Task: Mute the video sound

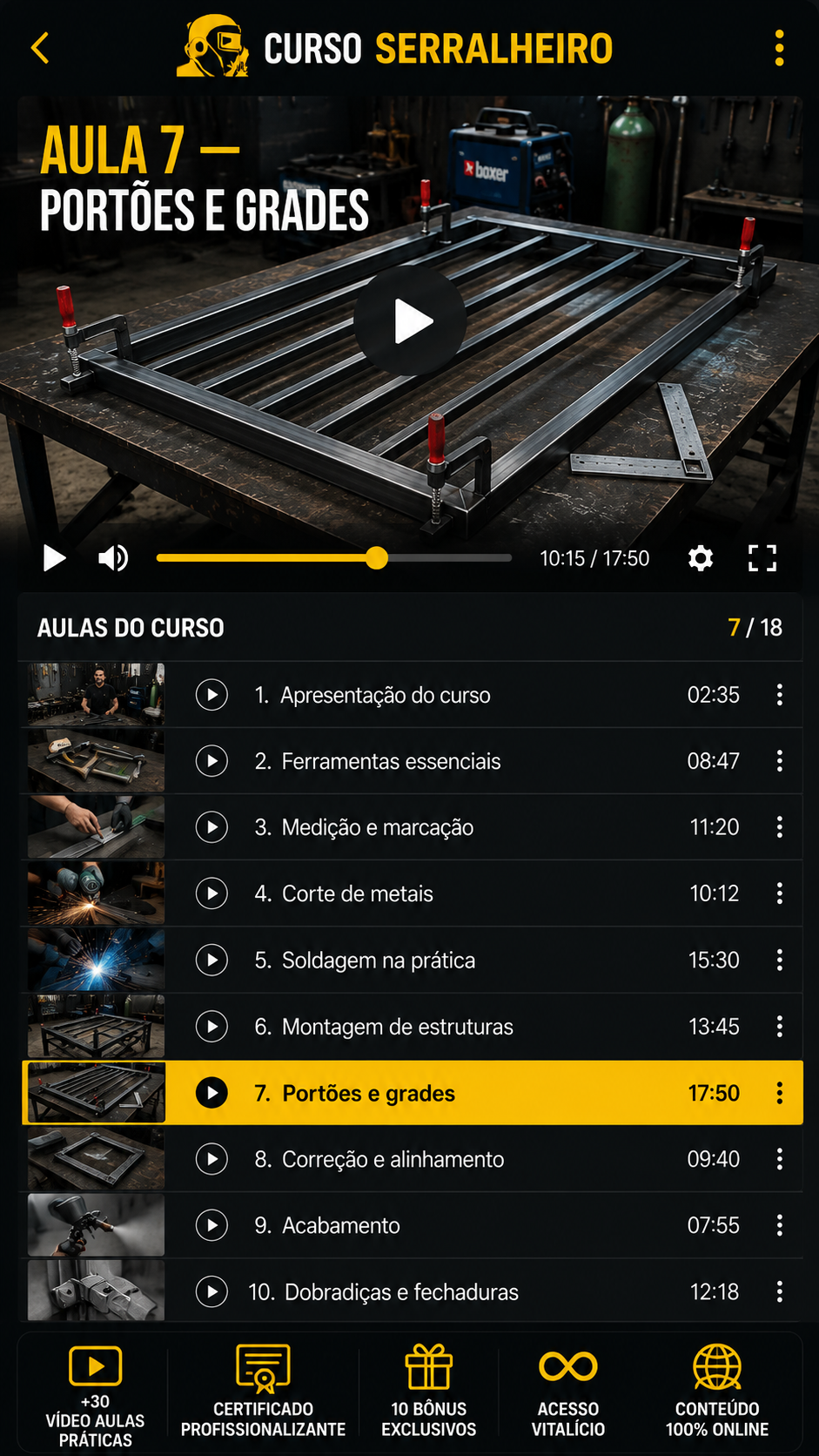Action: (113, 558)
